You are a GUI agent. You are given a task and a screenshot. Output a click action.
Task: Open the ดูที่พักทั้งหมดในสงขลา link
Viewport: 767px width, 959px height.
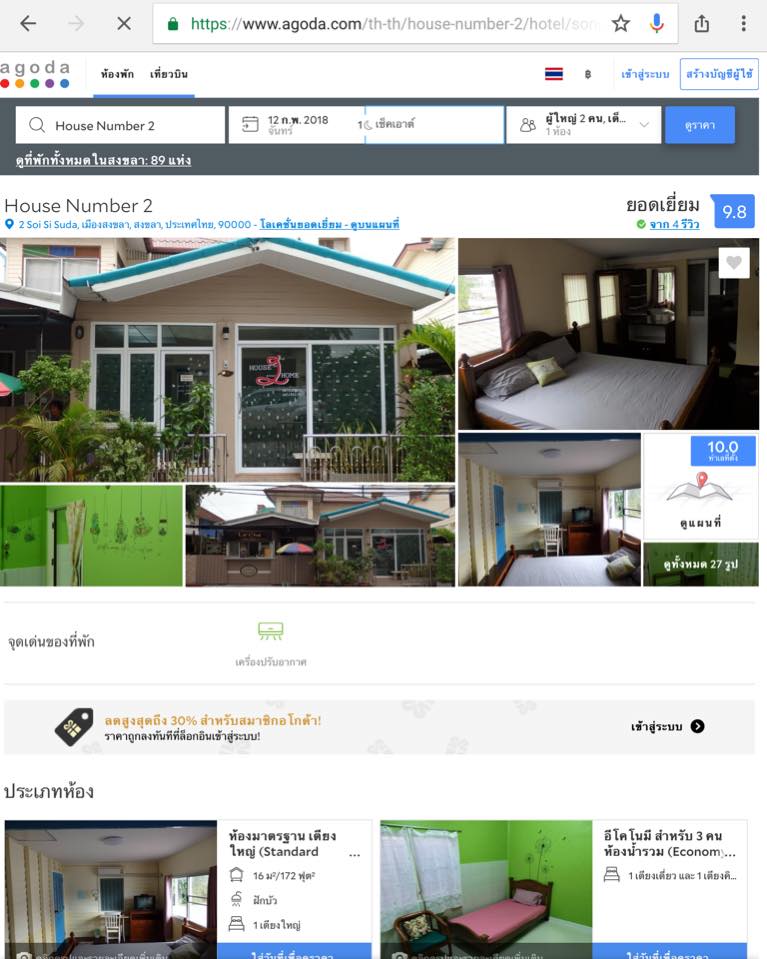pyautogui.click(x=104, y=160)
